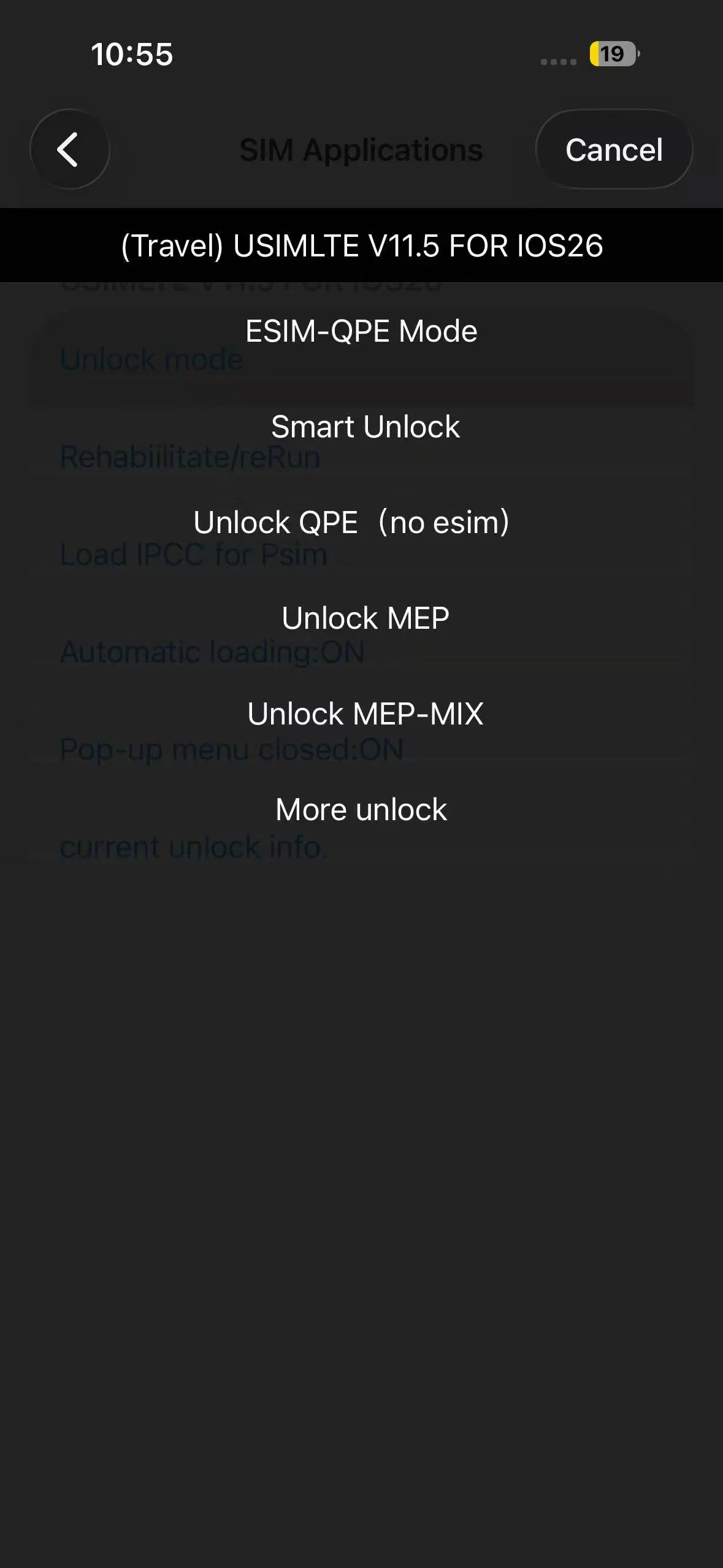Tap the action sheet title banner

[361, 245]
